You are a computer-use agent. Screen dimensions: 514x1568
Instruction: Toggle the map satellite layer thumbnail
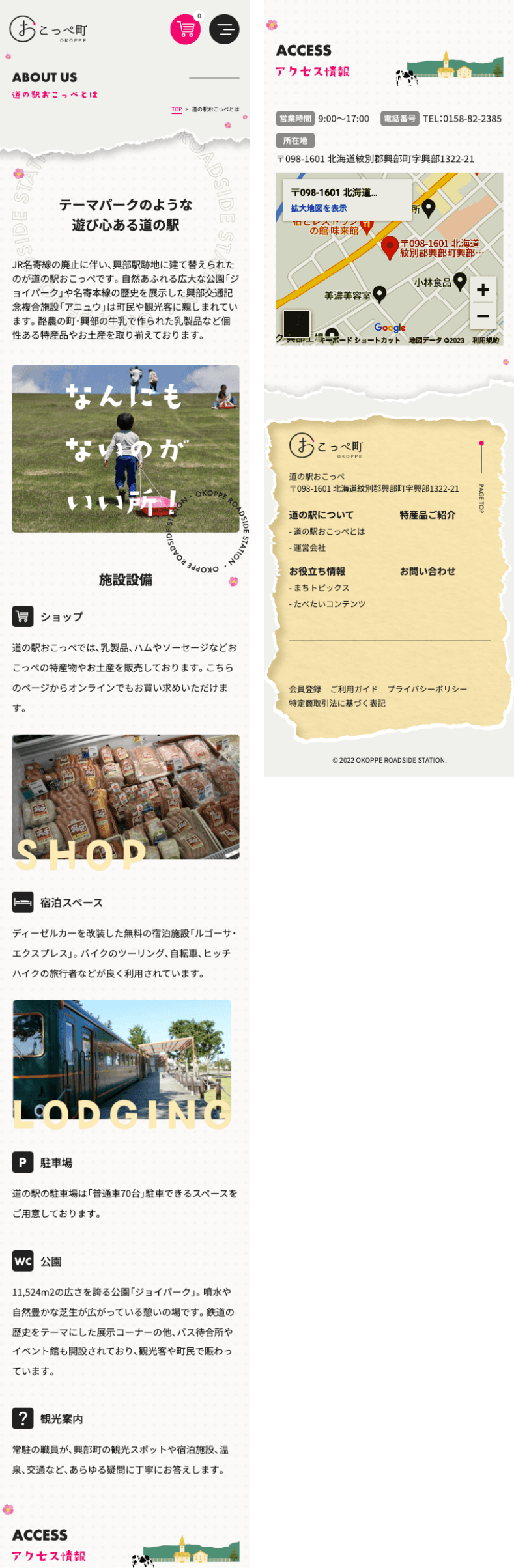296,324
